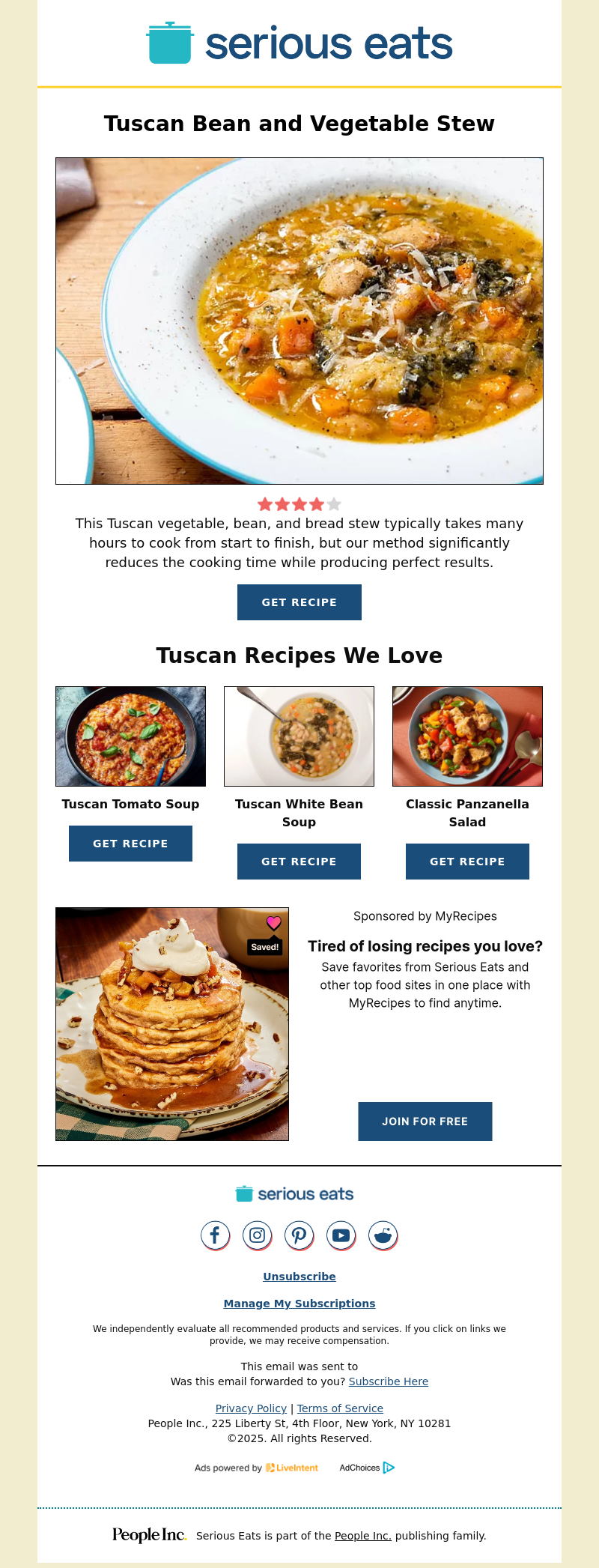Visit Serious Eats on Facebook

pyautogui.click(x=215, y=1235)
